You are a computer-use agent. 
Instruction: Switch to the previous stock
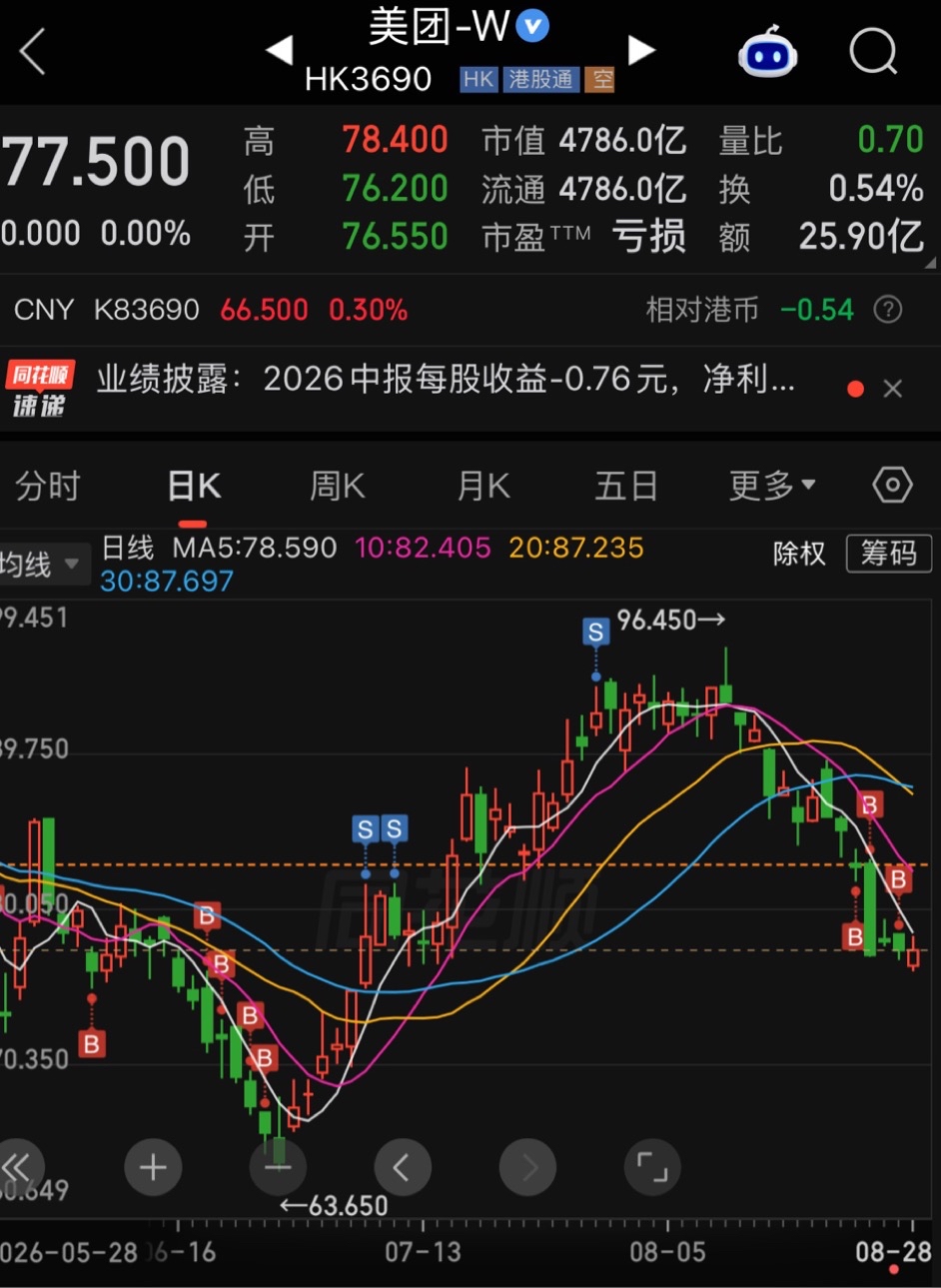click(279, 49)
